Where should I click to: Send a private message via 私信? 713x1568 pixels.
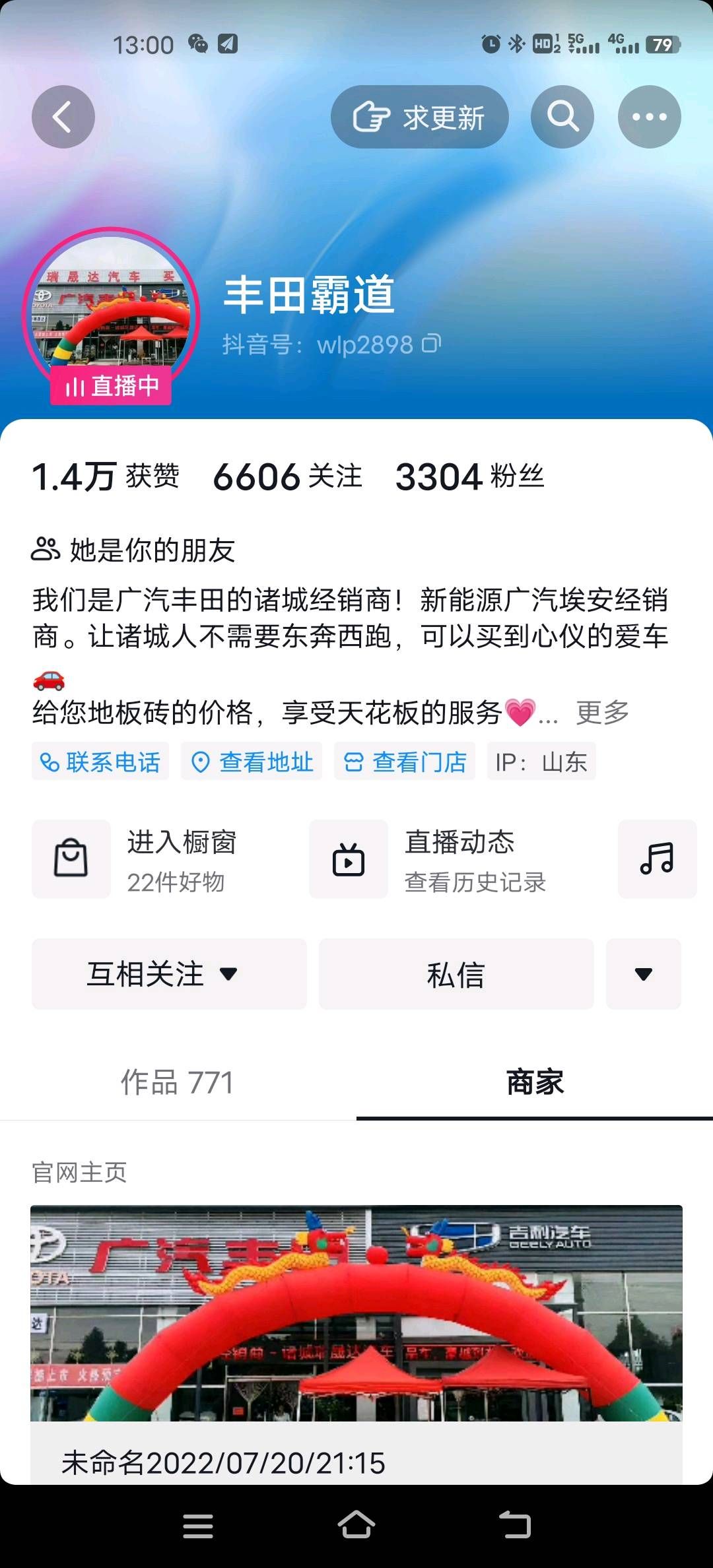456,974
